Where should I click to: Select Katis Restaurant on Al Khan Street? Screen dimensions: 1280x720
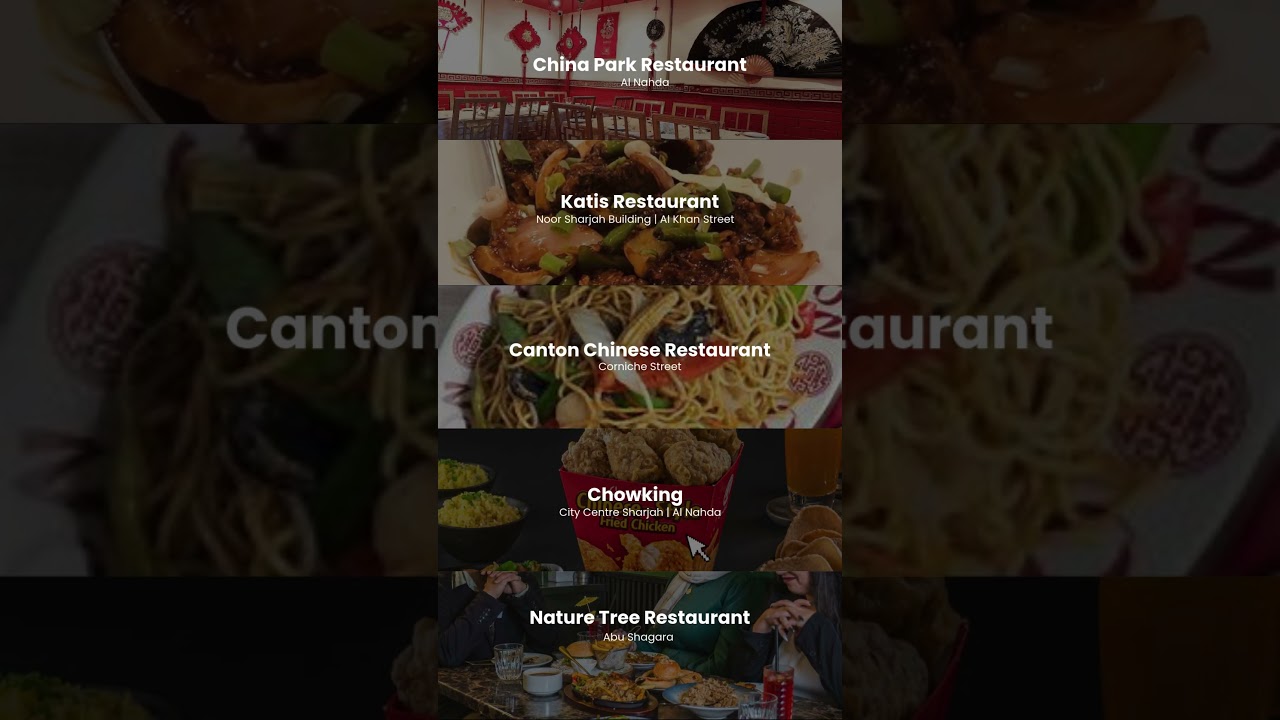click(x=640, y=210)
